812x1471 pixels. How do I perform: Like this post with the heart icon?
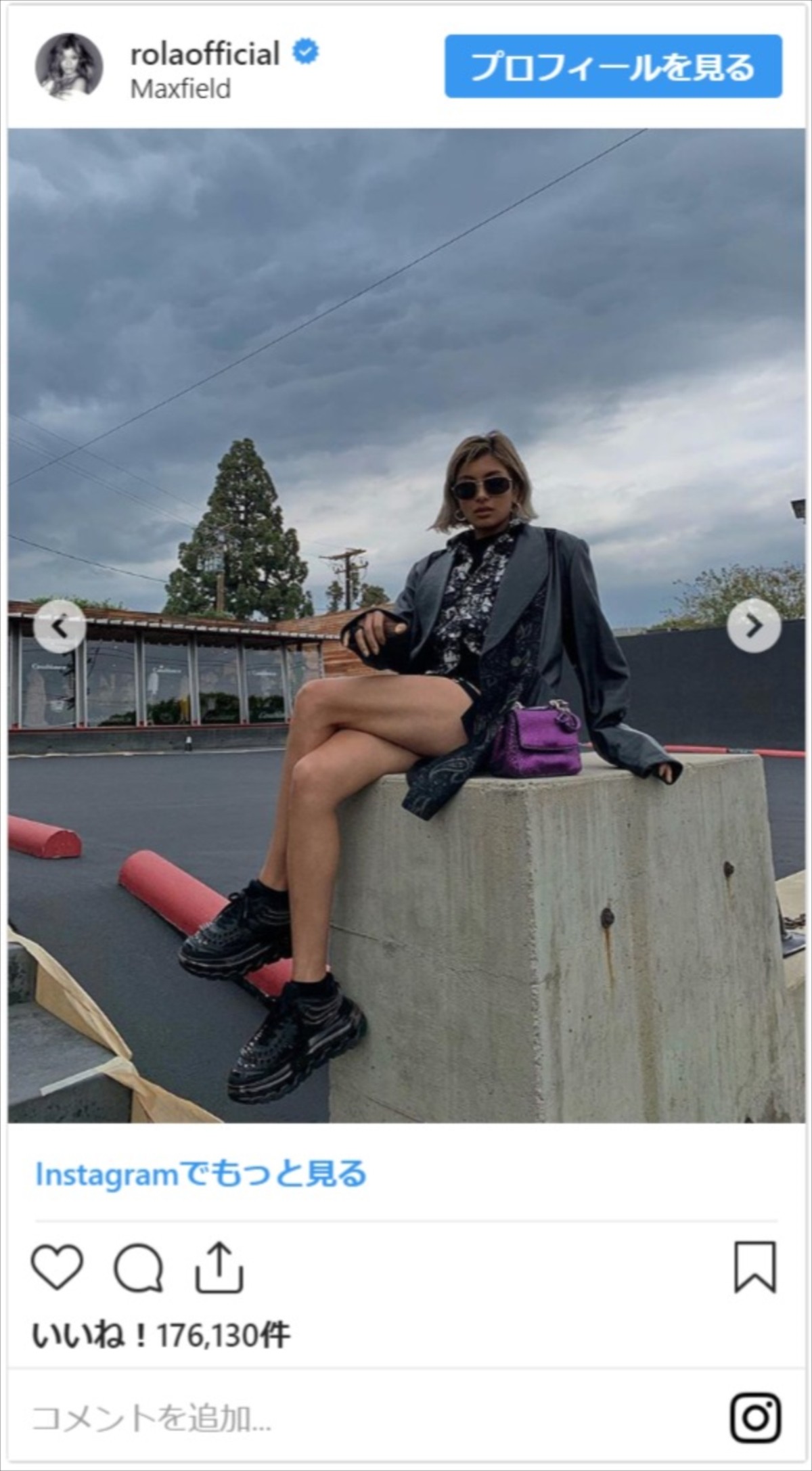(58, 1266)
